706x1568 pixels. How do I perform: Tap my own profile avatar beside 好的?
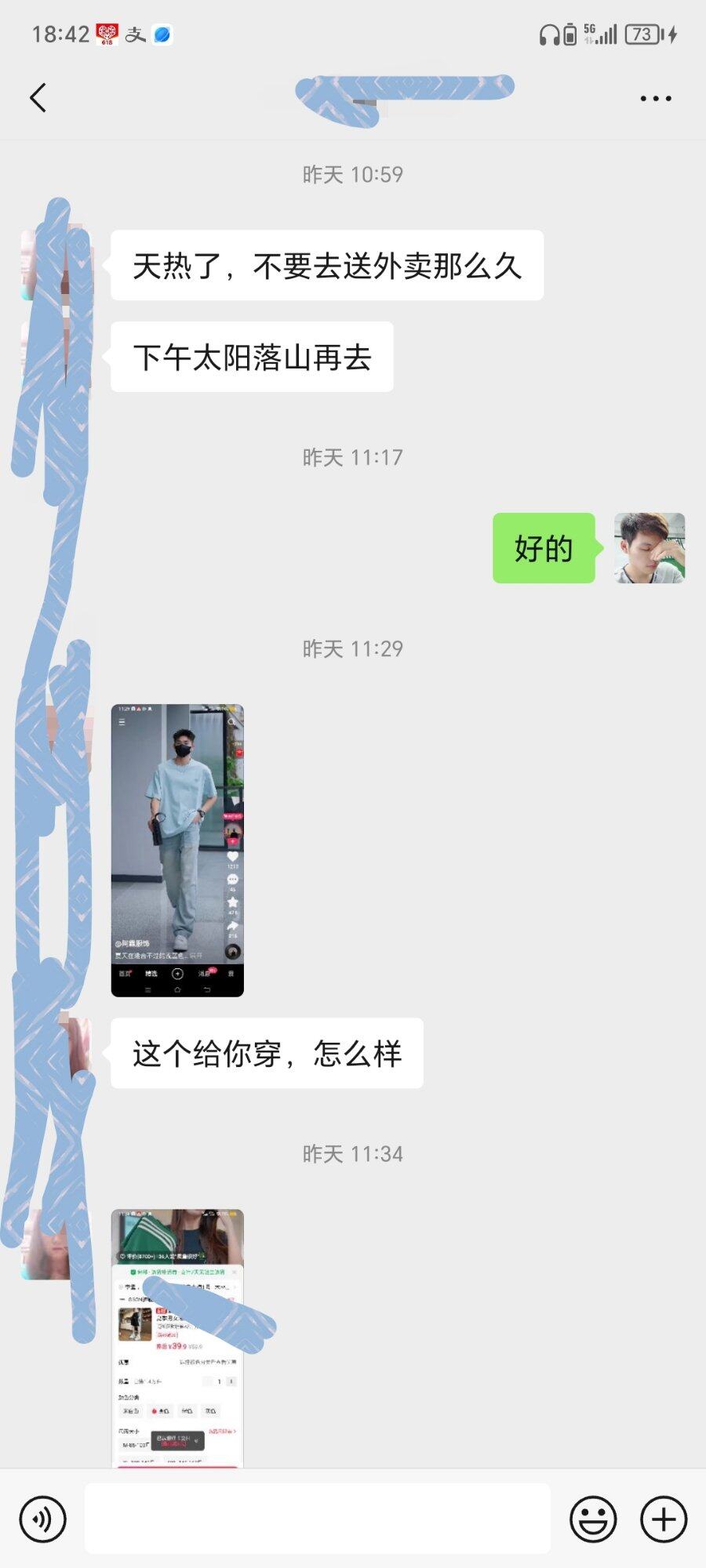click(x=650, y=548)
